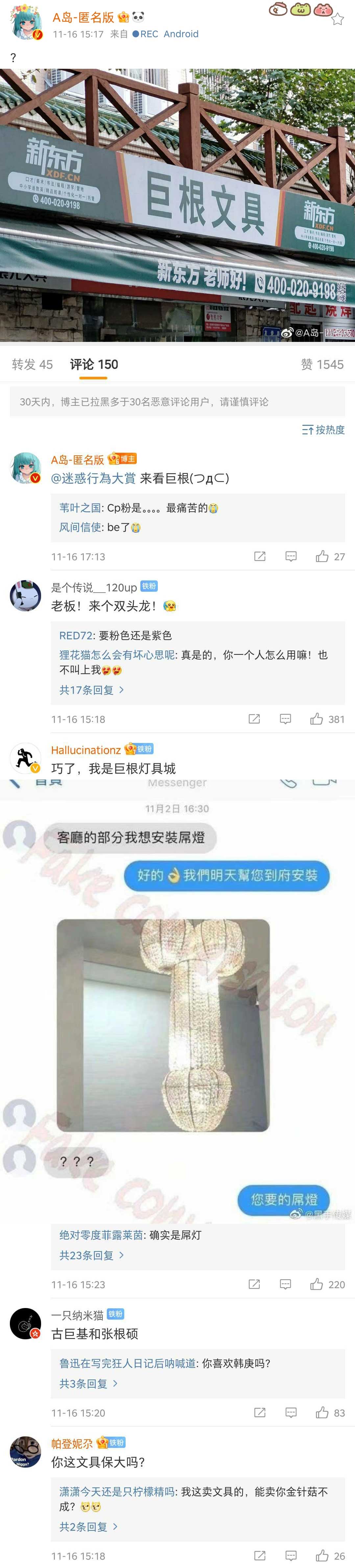Reply to 是个传说__120up's comment
This screenshot has height=1568, width=355.
click(x=285, y=719)
